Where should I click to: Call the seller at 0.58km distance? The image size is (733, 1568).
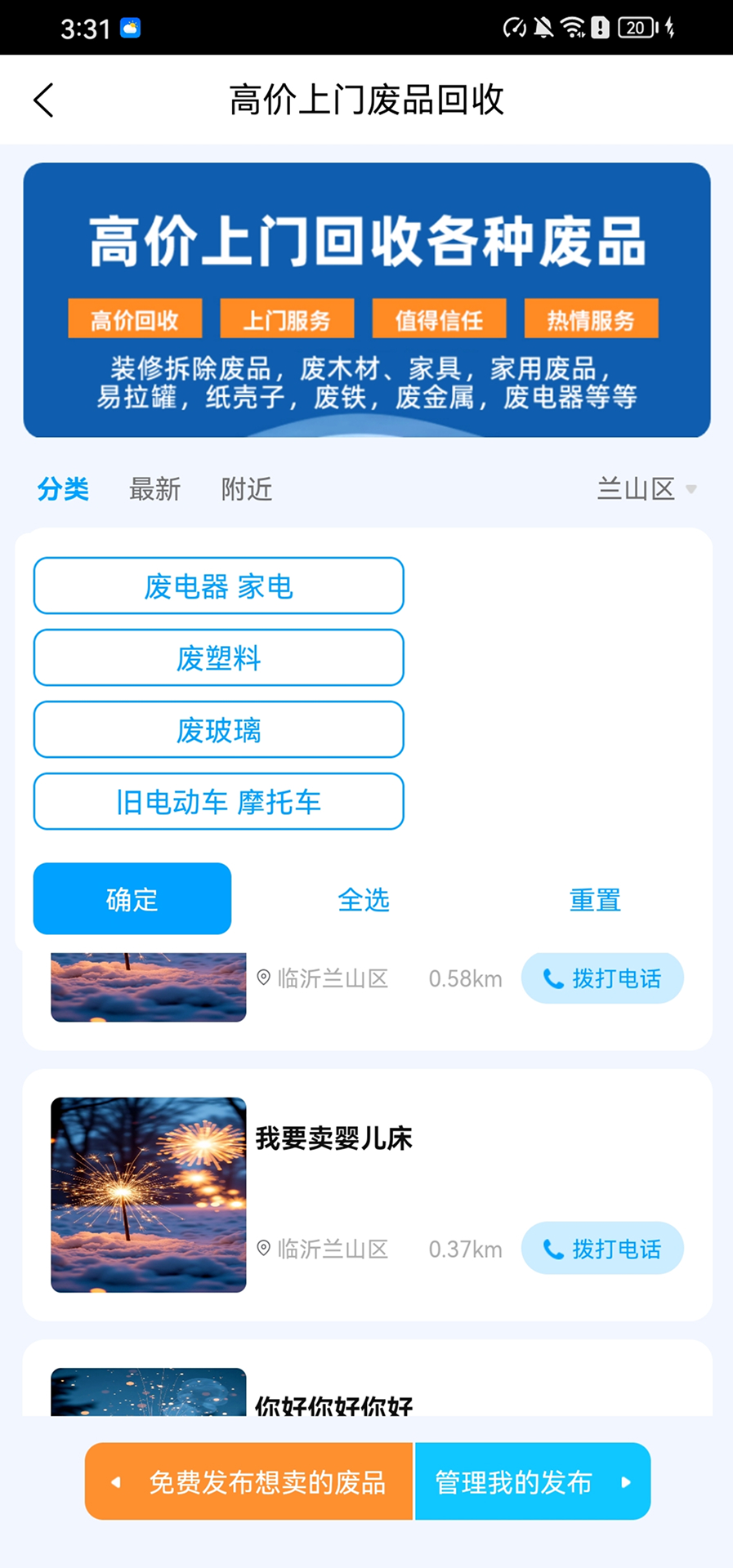tap(602, 978)
